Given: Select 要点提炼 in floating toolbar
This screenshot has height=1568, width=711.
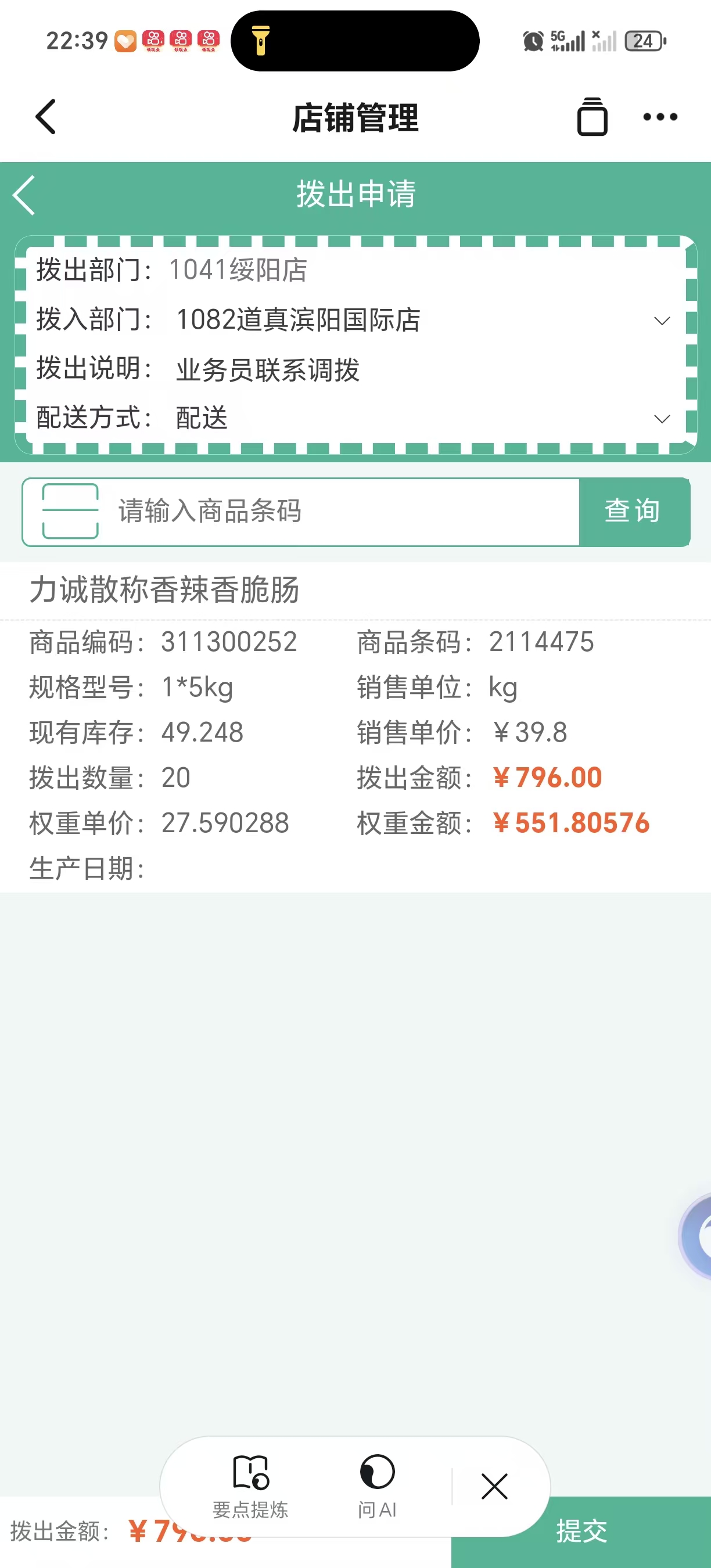Looking at the screenshot, I should point(250,1485).
